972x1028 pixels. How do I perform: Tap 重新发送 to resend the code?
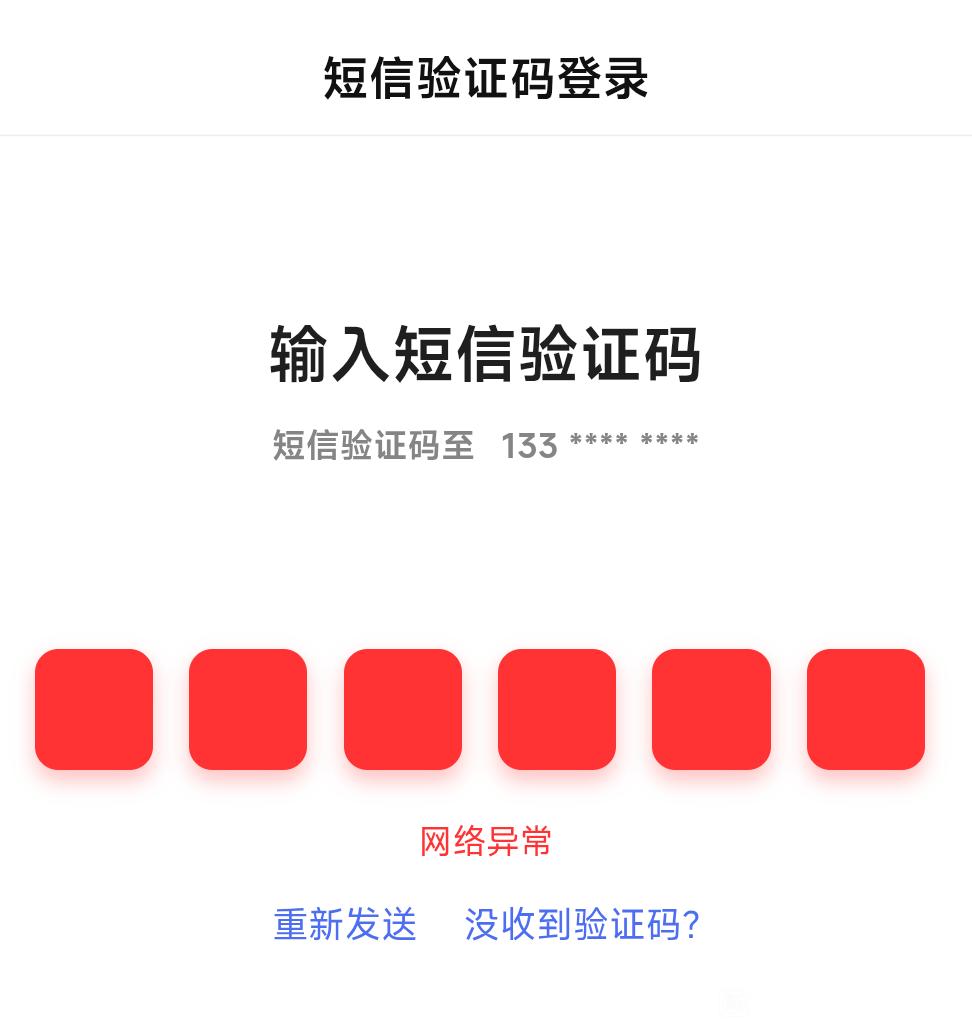tap(345, 924)
